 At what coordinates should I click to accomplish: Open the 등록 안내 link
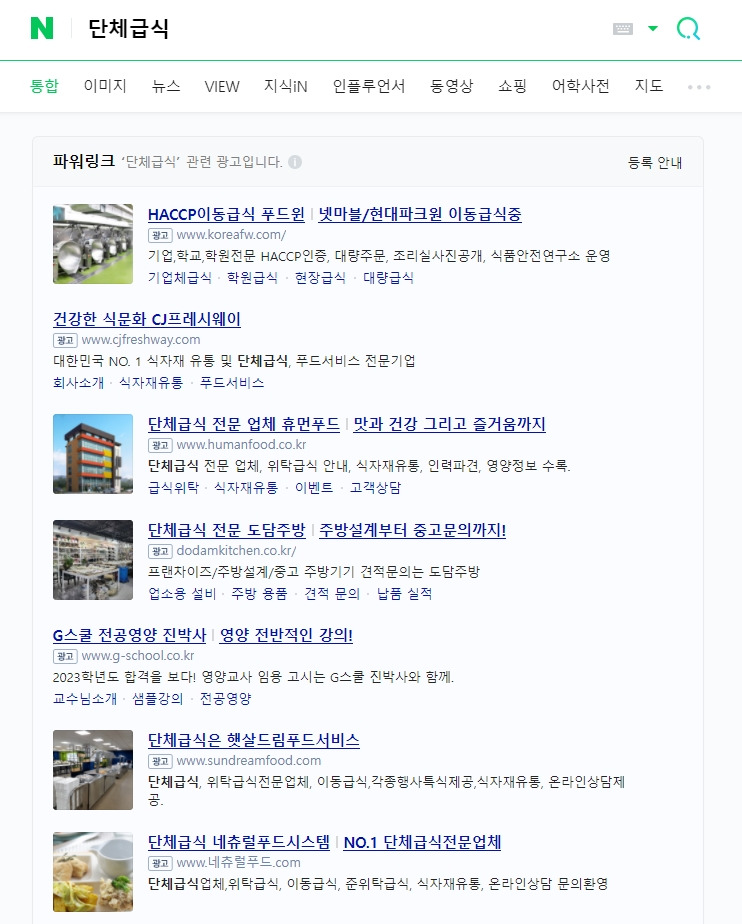(x=655, y=163)
